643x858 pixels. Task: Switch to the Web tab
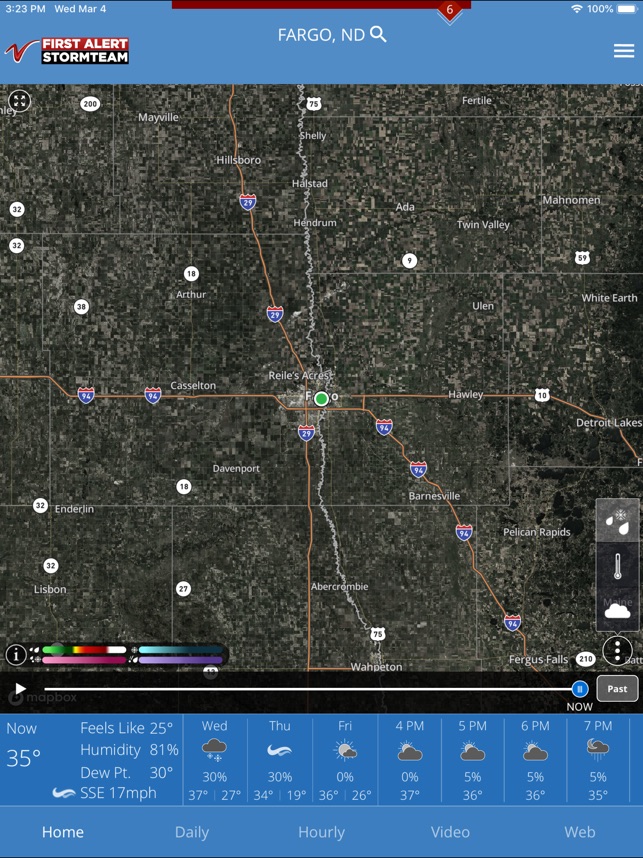pyautogui.click(x=579, y=832)
